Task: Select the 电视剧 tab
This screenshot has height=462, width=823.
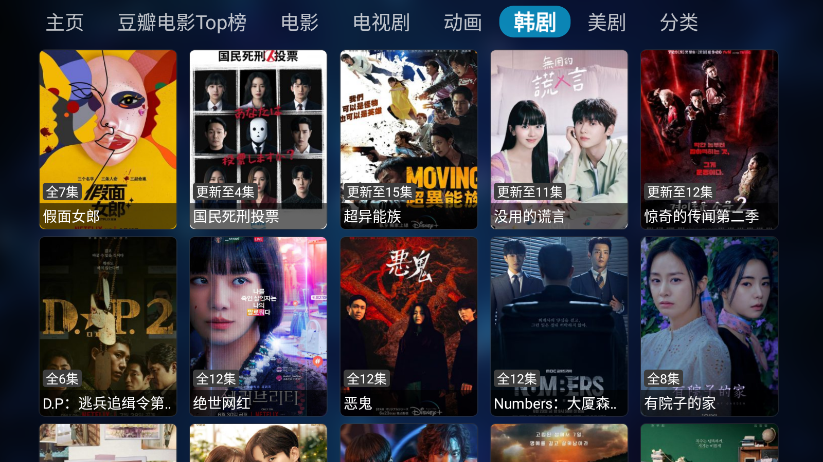Action: 381,22
